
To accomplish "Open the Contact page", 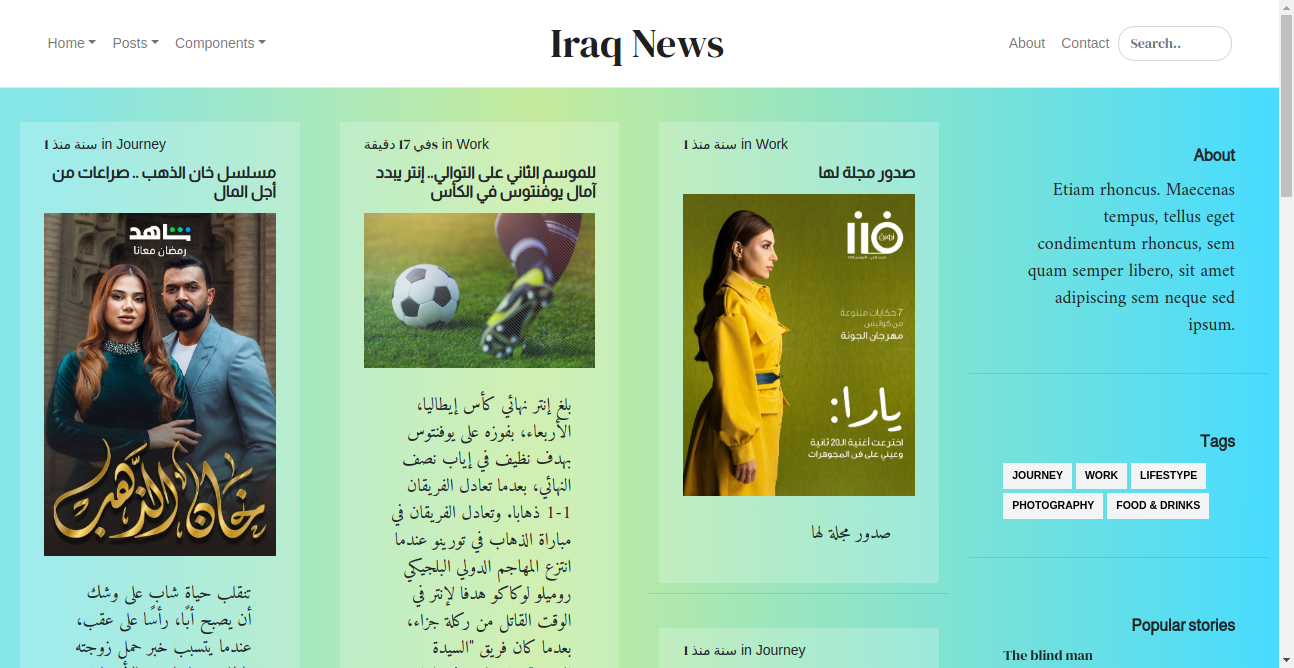I will coord(1085,43).
